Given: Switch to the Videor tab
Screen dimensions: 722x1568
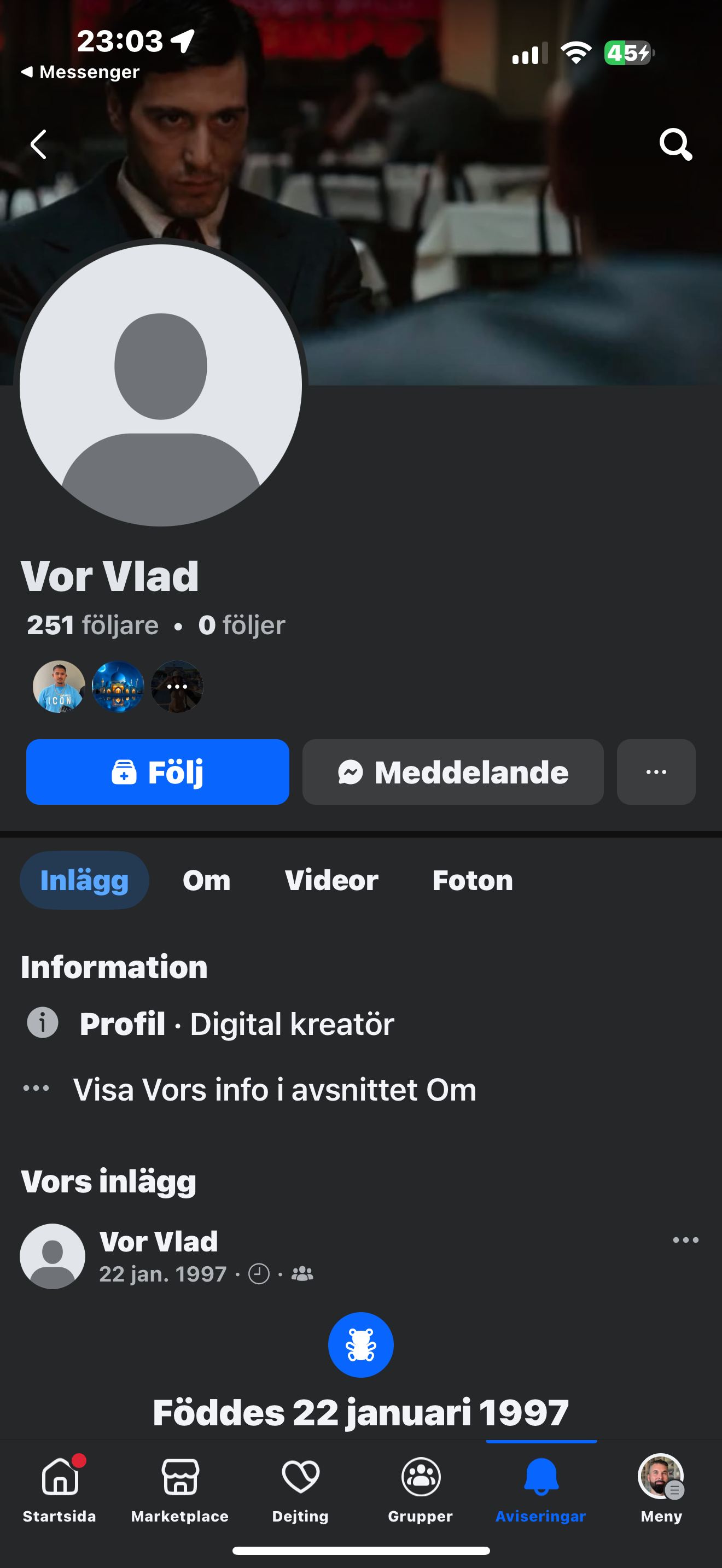Looking at the screenshot, I should coord(332,880).
